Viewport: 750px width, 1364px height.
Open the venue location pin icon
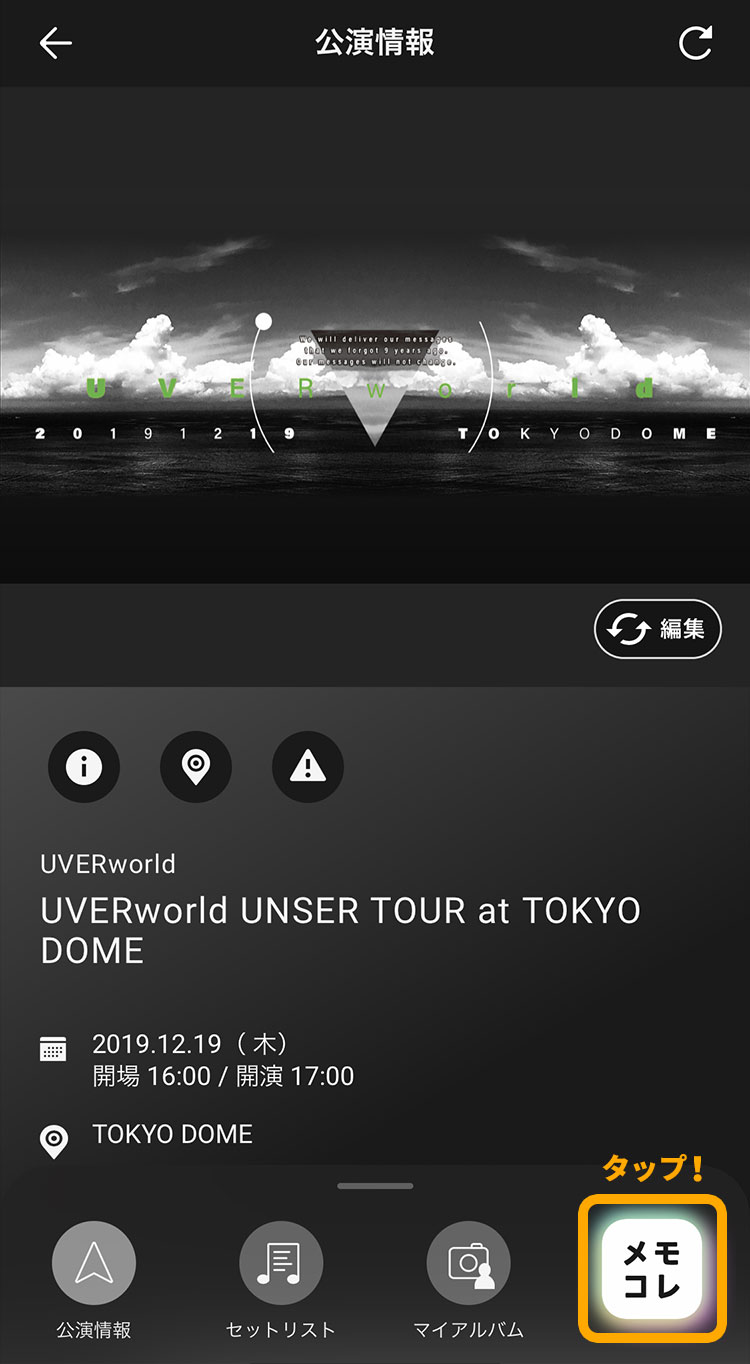coord(196,767)
